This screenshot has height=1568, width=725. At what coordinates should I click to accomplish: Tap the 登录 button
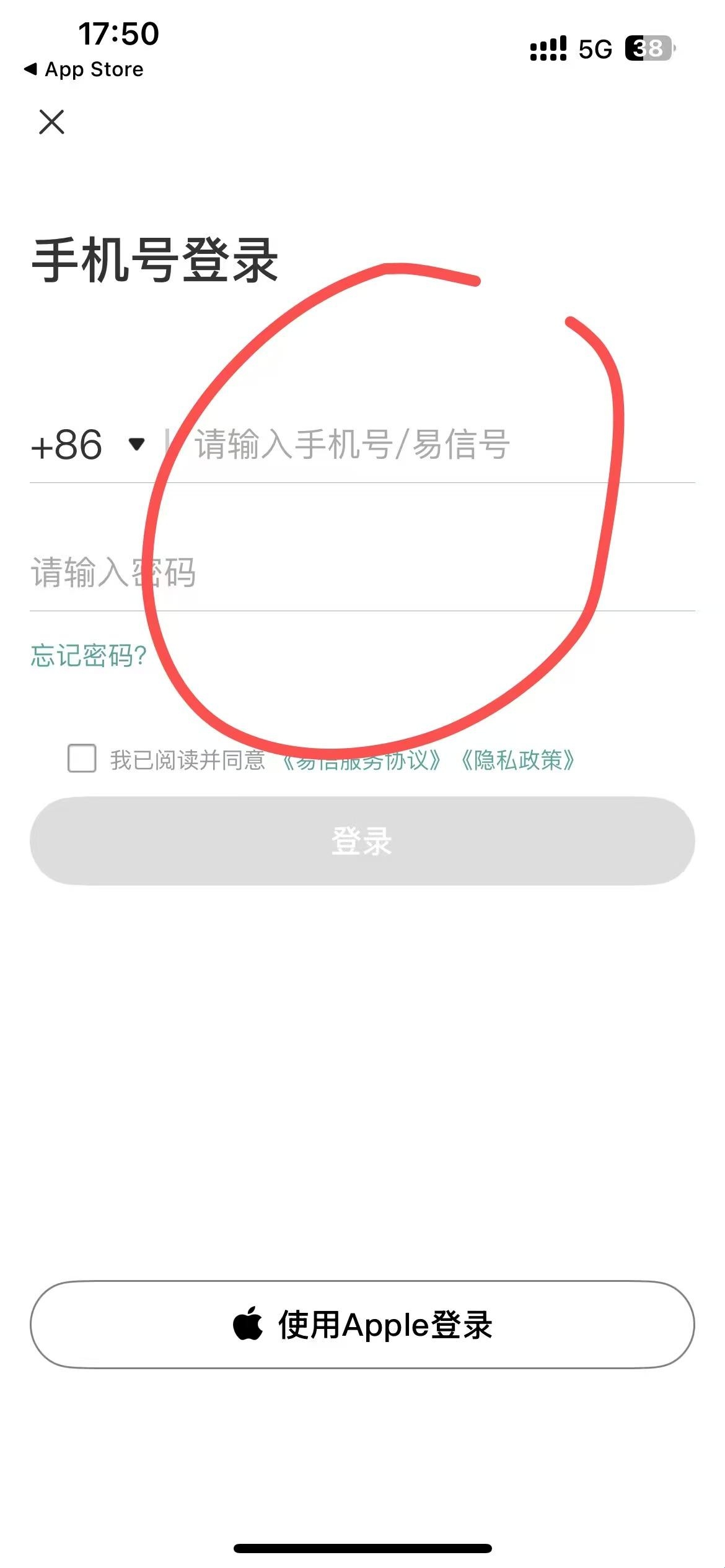[x=362, y=841]
